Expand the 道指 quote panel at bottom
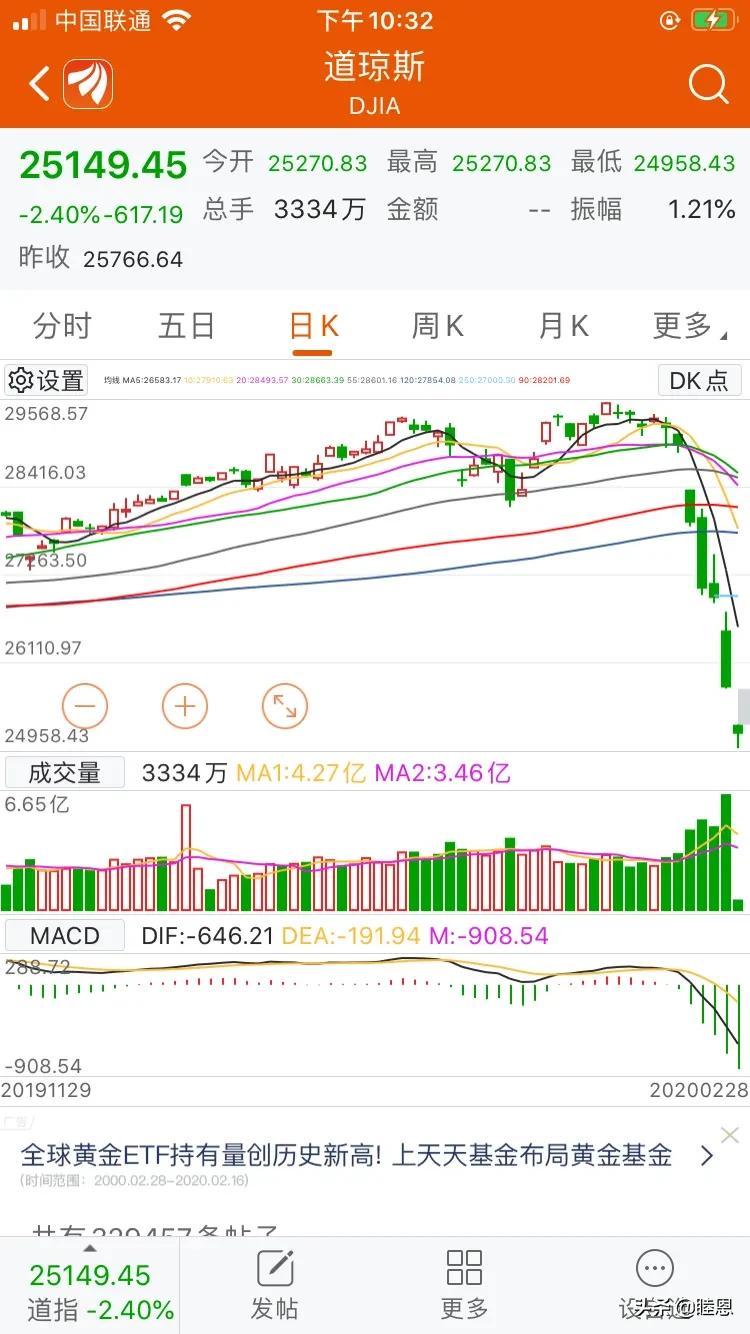This screenshot has height=1334, width=750. tap(90, 1285)
